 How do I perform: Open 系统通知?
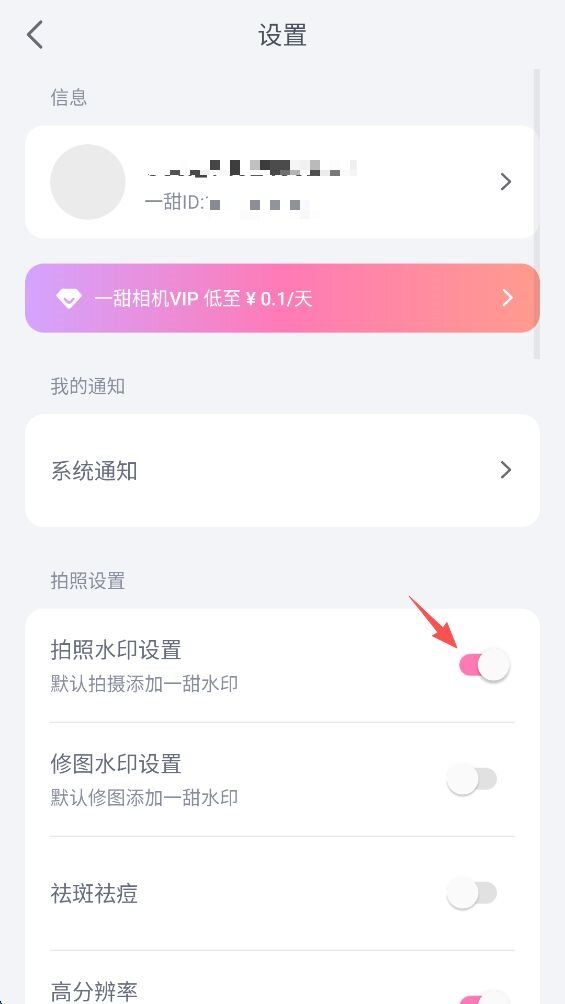tap(282, 471)
